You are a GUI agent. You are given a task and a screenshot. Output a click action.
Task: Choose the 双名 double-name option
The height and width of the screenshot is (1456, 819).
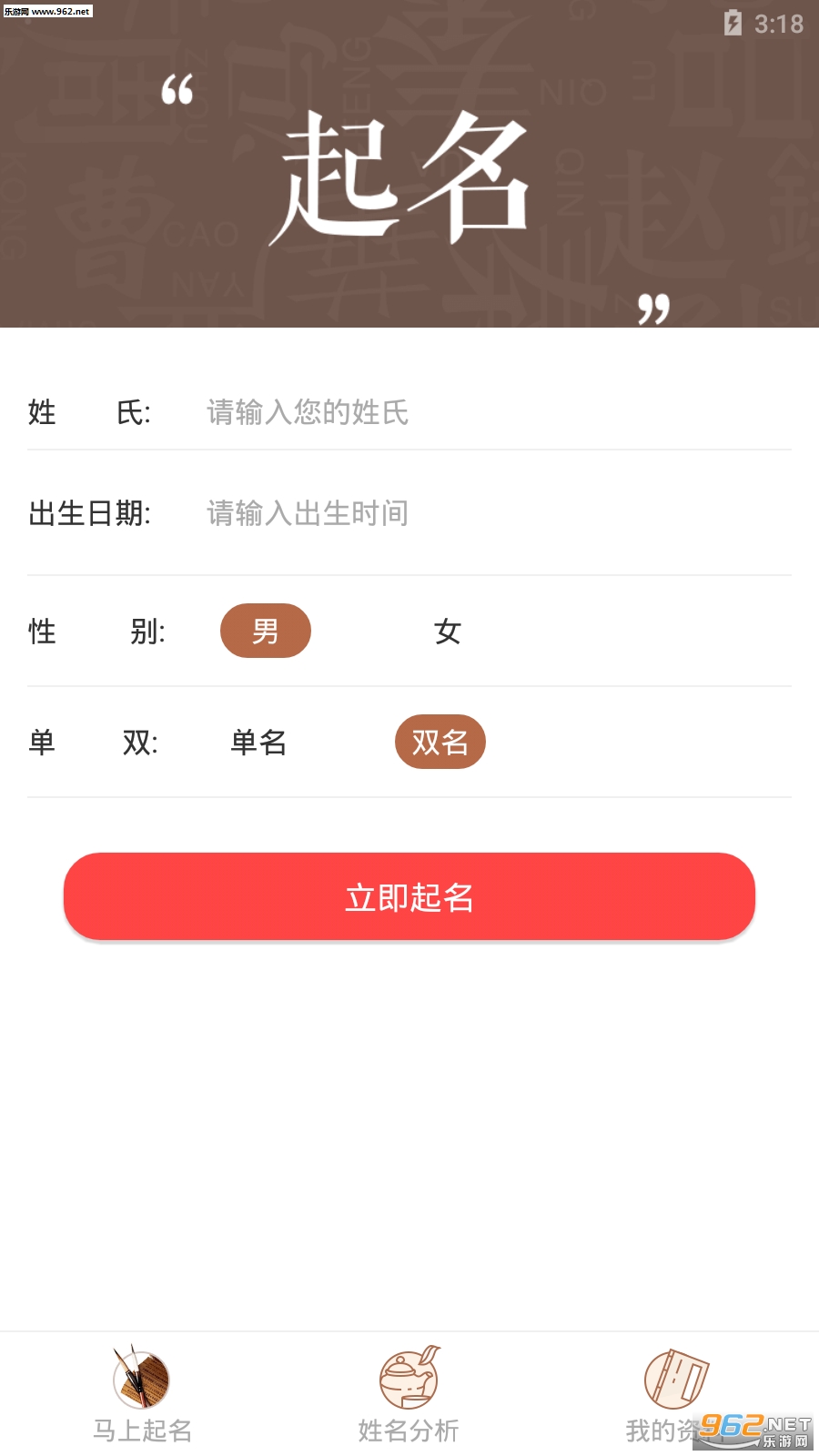point(440,742)
